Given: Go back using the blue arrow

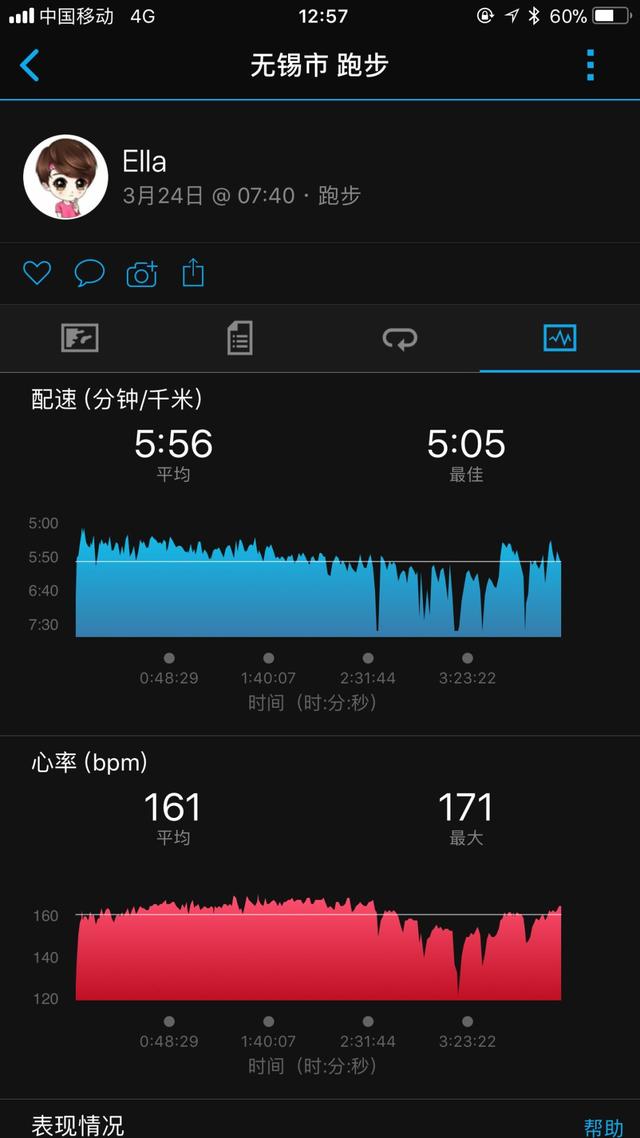Looking at the screenshot, I should point(29,65).
